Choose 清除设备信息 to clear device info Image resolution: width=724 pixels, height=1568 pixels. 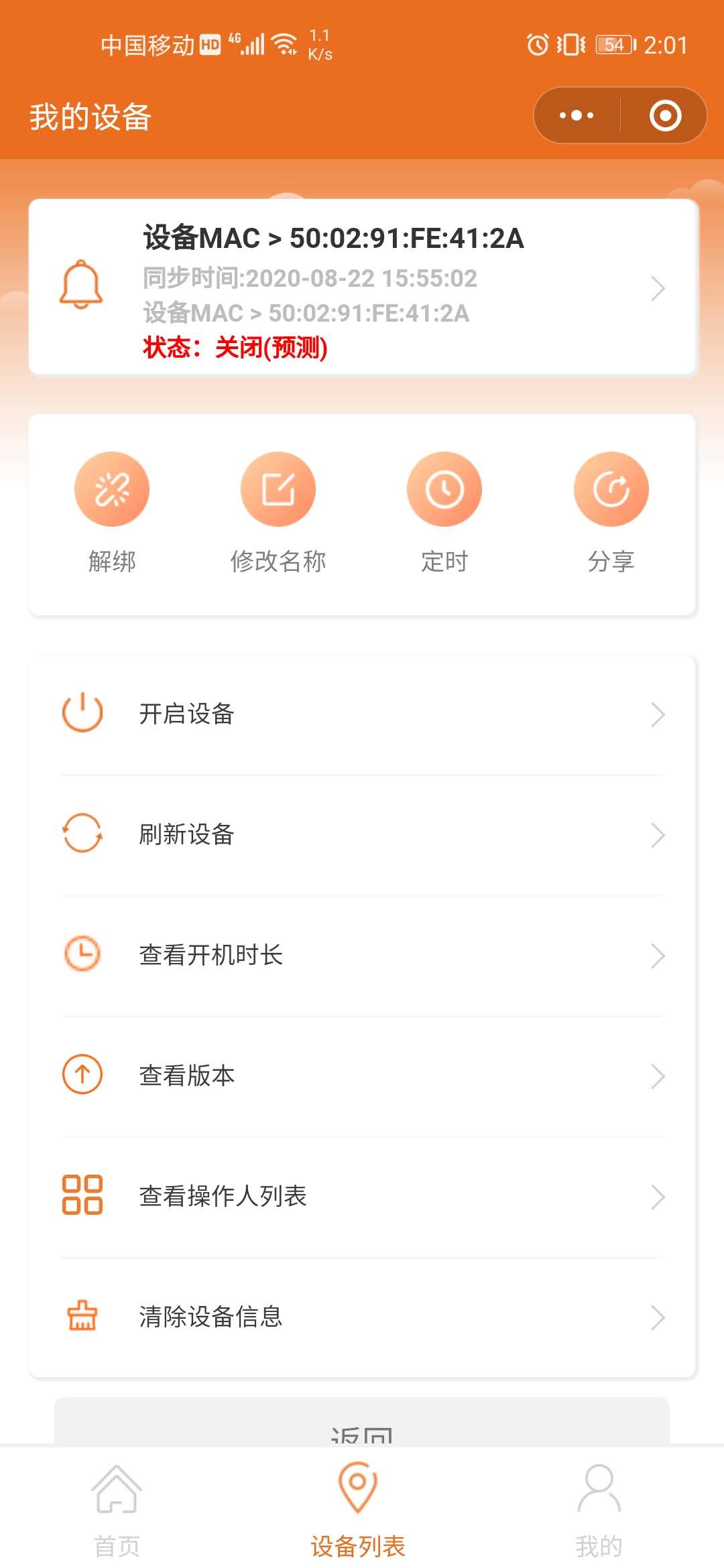[362, 1317]
